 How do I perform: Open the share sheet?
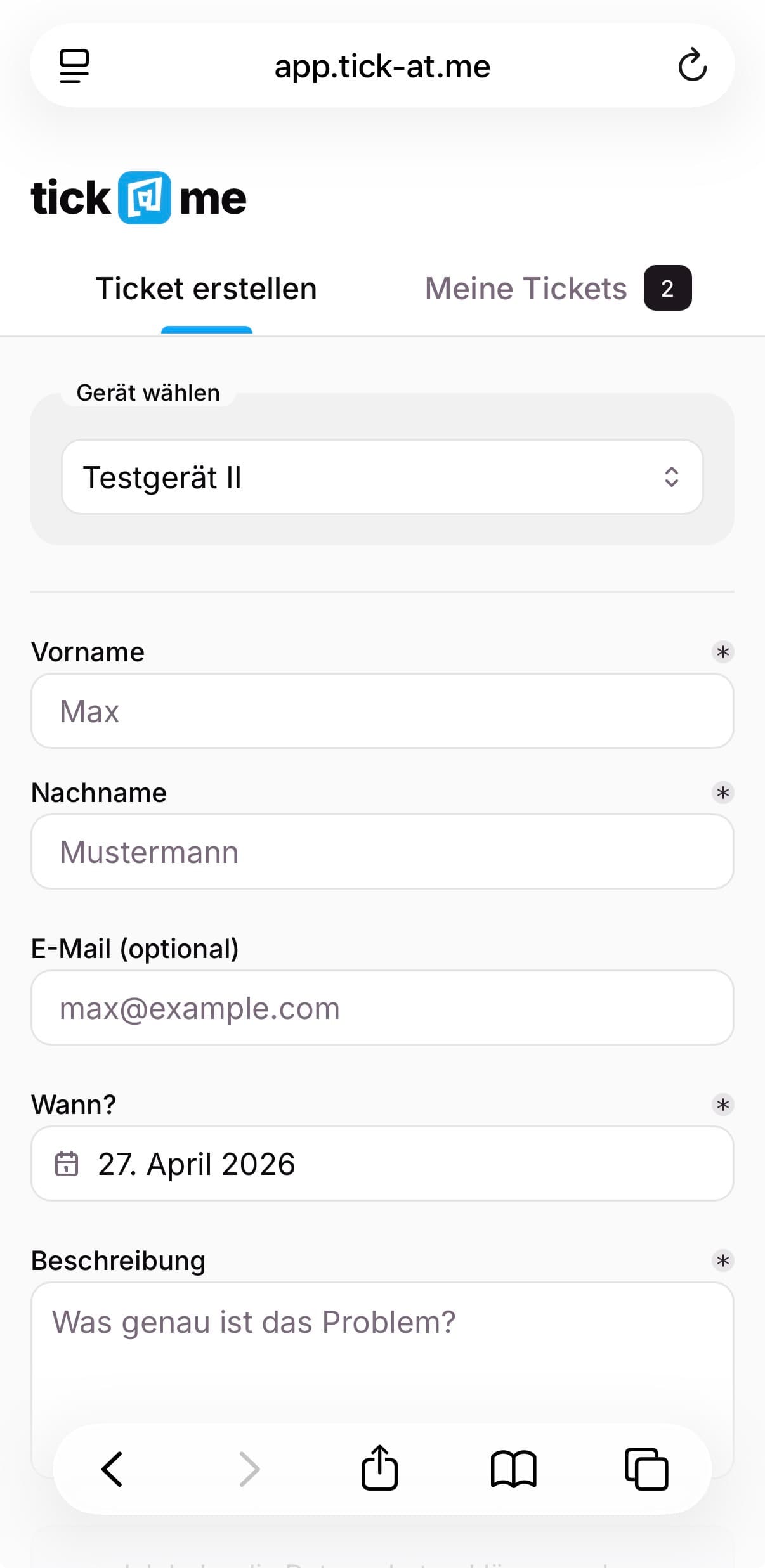point(379,1468)
